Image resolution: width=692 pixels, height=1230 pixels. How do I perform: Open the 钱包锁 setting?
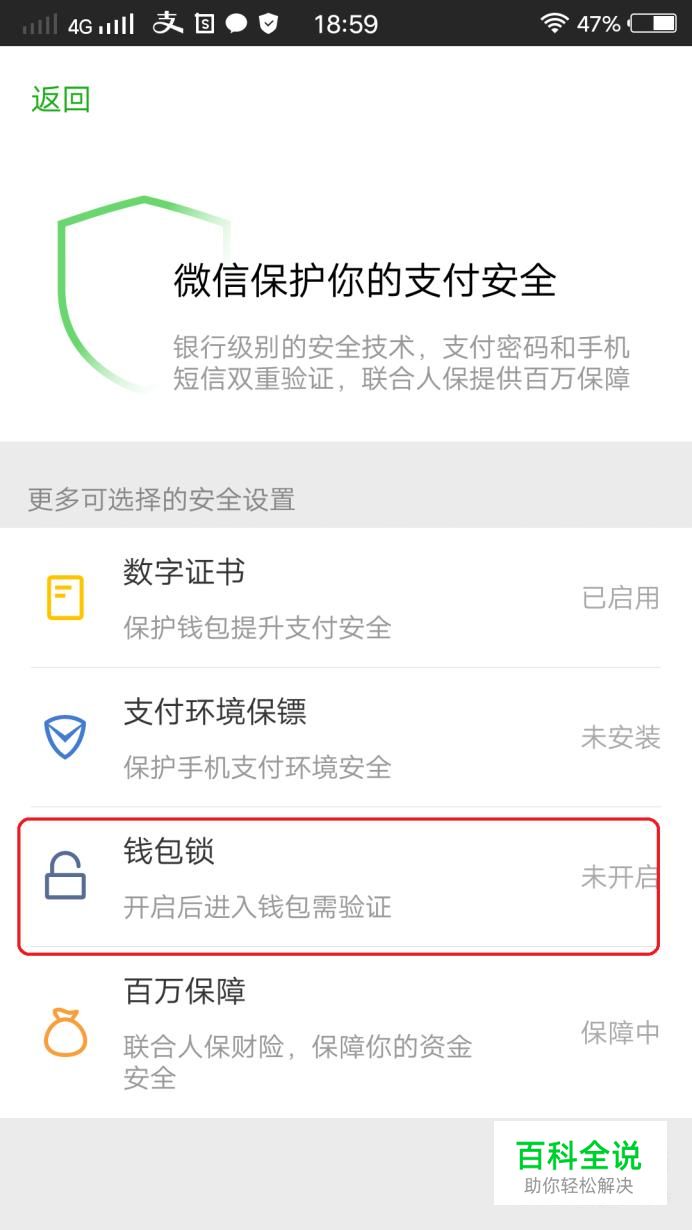pos(346,878)
